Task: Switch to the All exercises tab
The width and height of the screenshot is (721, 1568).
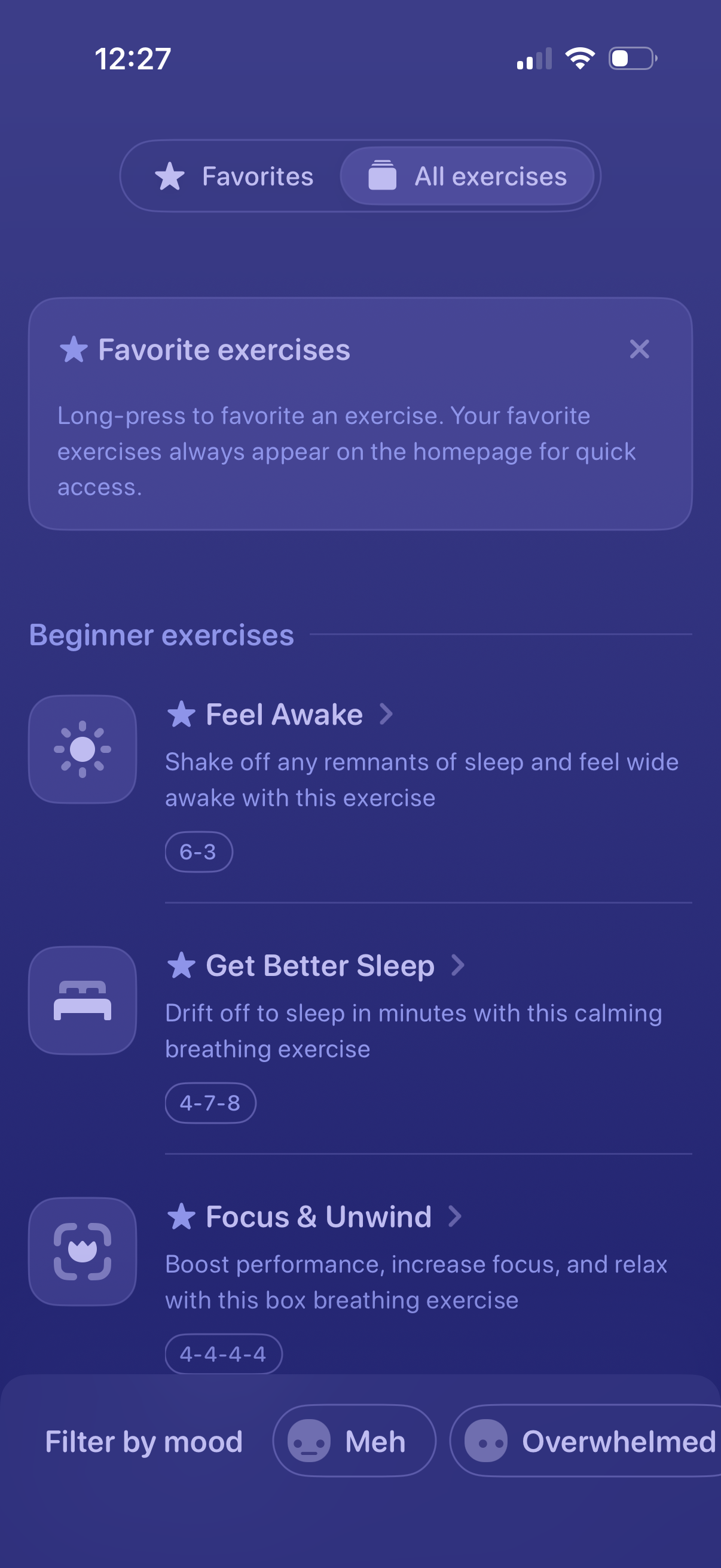Action: (x=469, y=176)
